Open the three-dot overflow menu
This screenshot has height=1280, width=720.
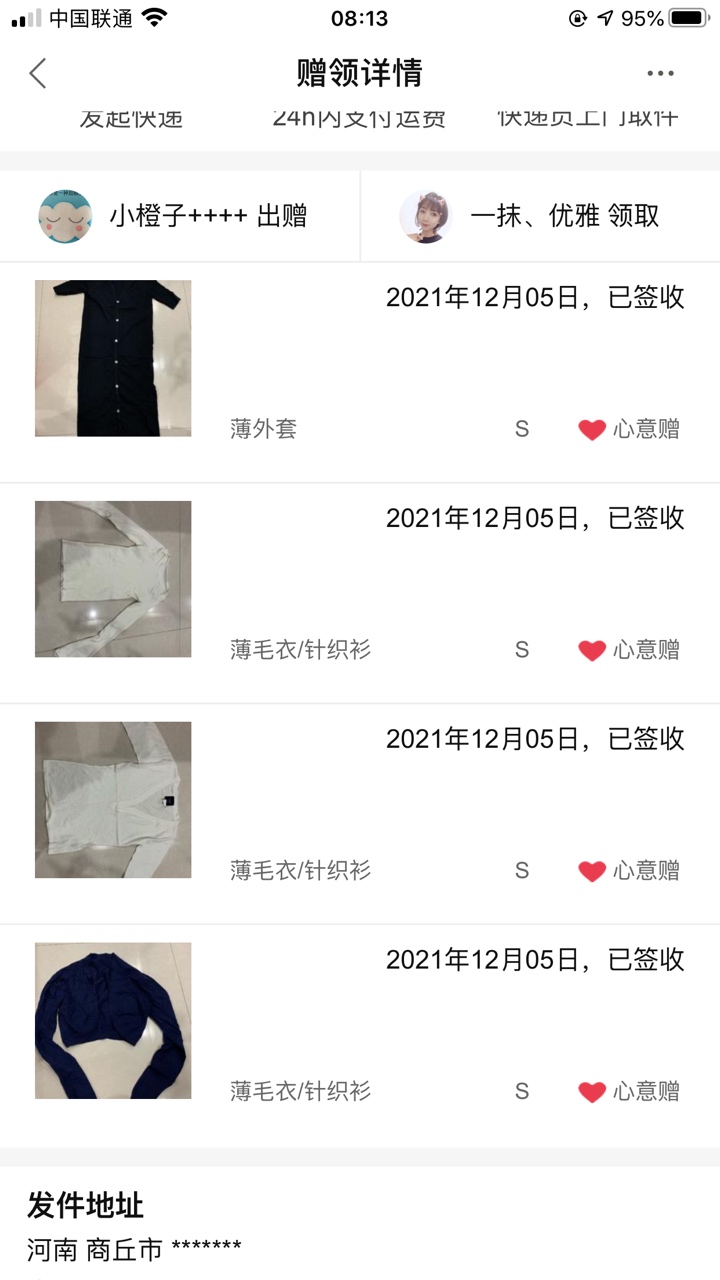[660, 73]
